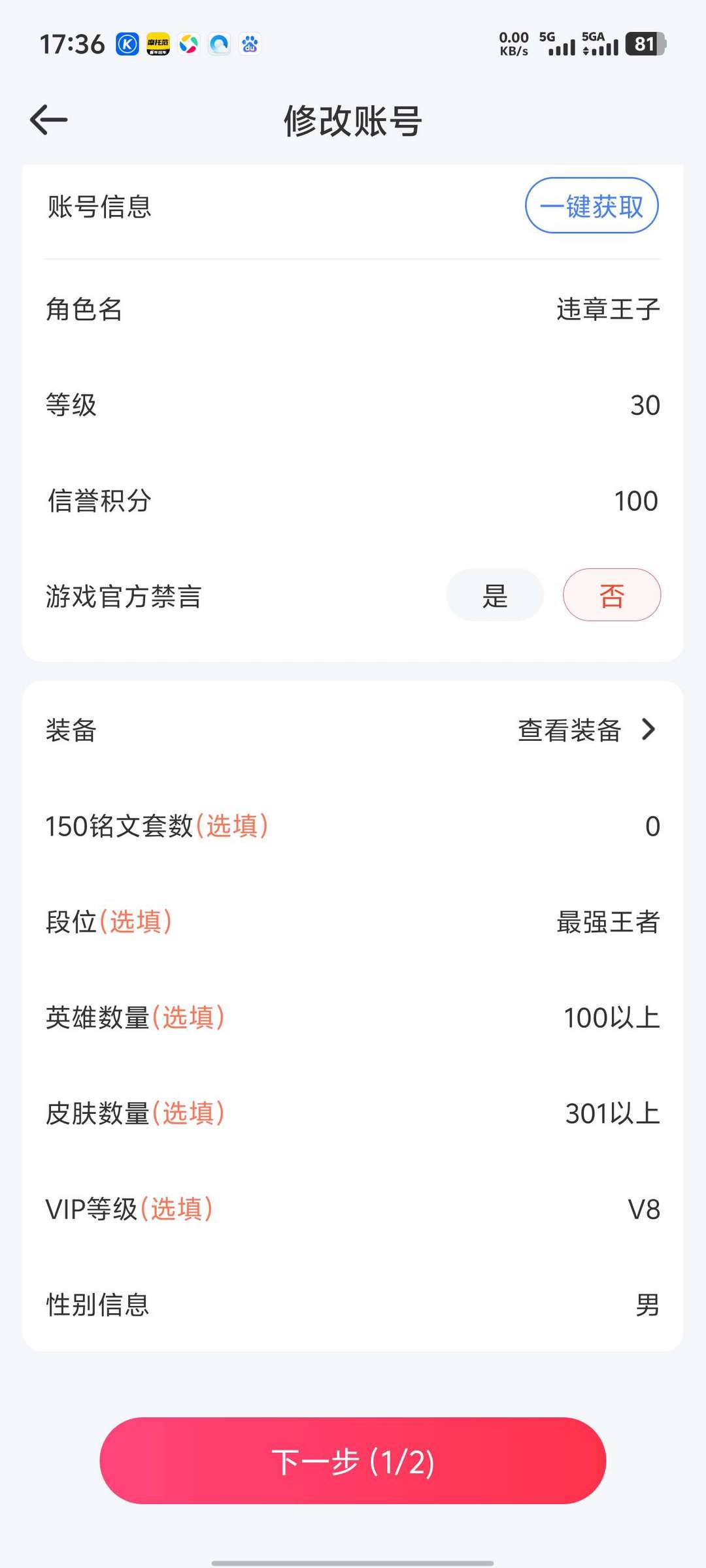The width and height of the screenshot is (706, 1568).
Task: Change the 英雄数量 selection
Action: click(353, 1018)
